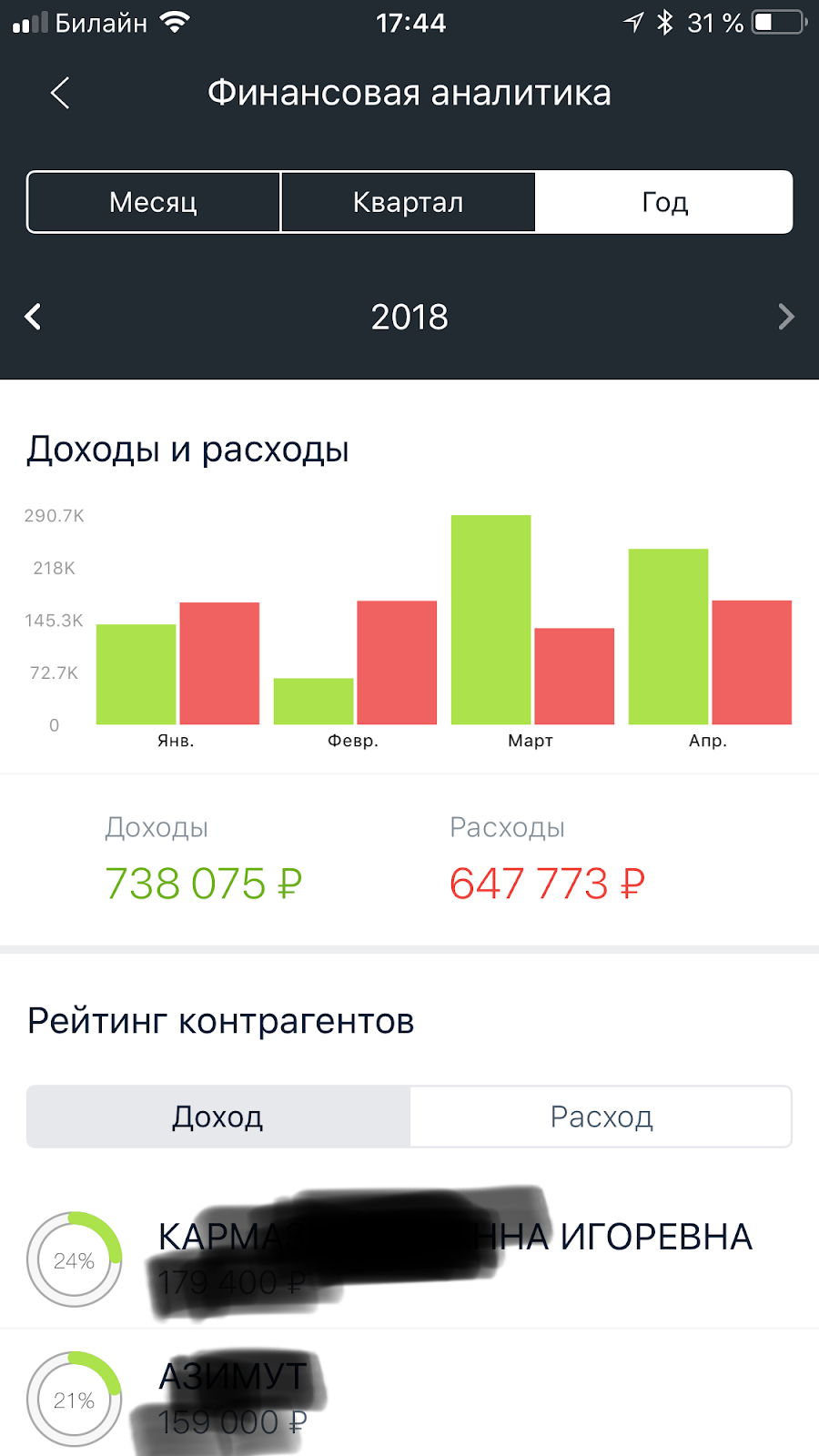The width and height of the screenshot is (819, 1456).
Task: Go back from Финансовая аналитика screen
Action: pyautogui.click(x=60, y=93)
